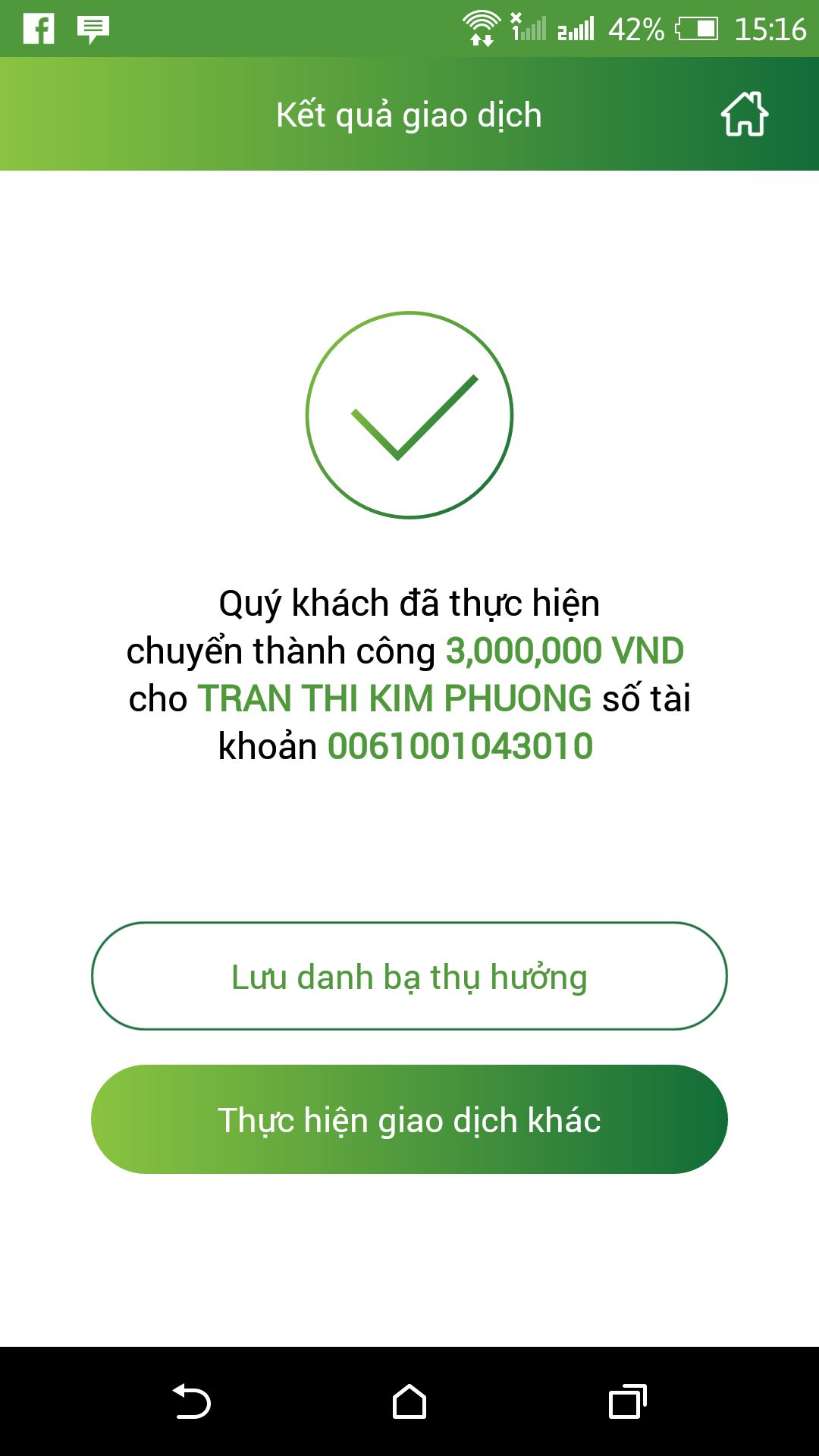The width and height of the screenshot is (819, 1456).
Task: Tap the home icon in the header
Action: tap(744, 115)
